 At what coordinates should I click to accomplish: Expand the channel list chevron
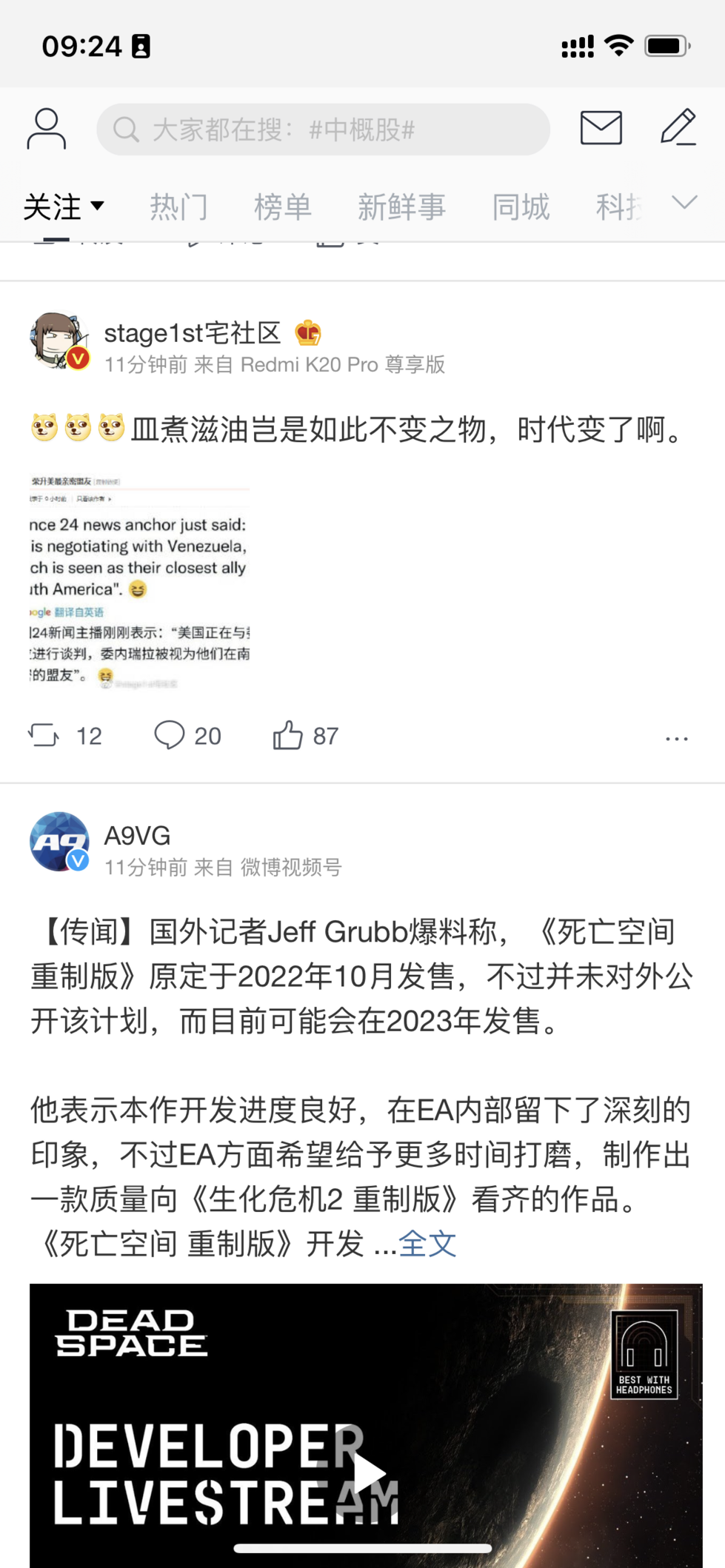pos(684,202)
